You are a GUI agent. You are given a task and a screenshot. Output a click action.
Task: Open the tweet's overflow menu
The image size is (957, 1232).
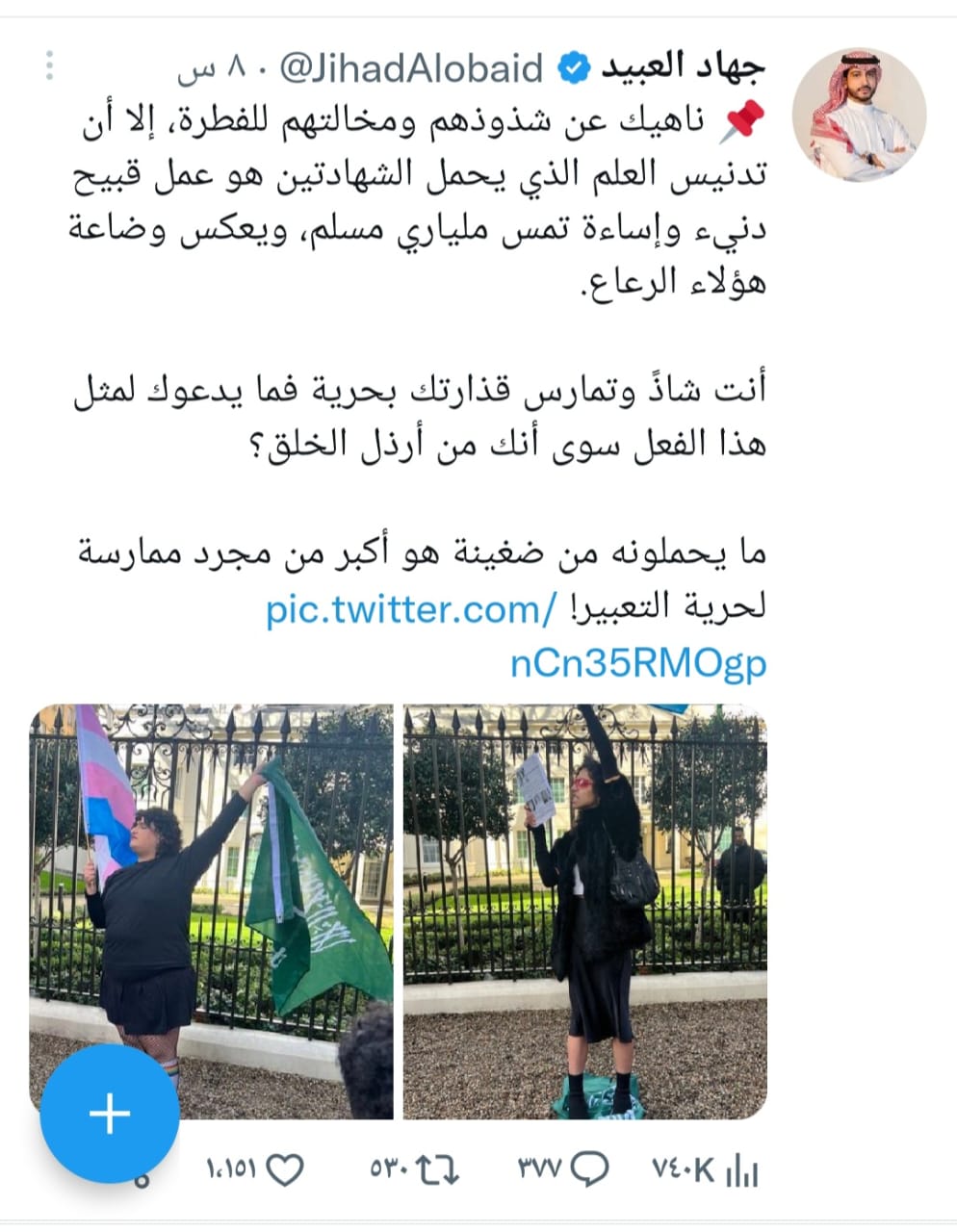pyautogui.click(x=50, y=65)
